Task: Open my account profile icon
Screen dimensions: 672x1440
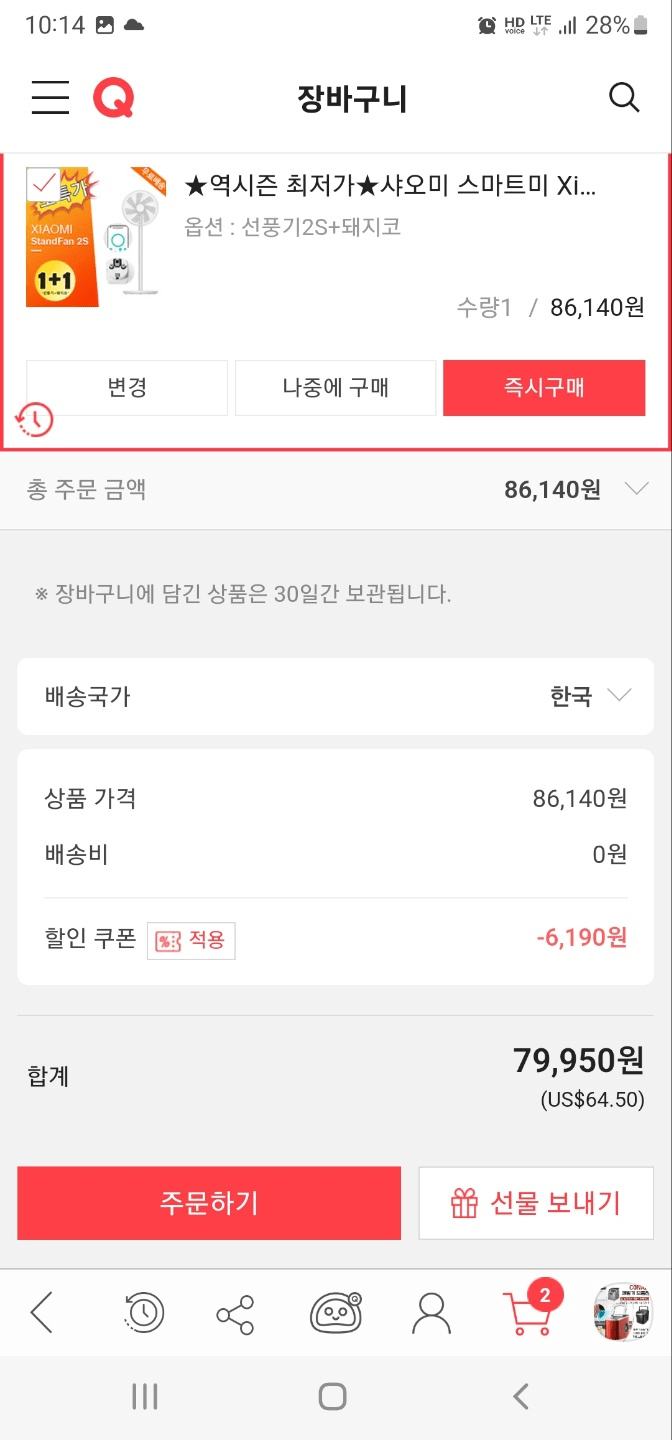Action: pos(432,1313)
